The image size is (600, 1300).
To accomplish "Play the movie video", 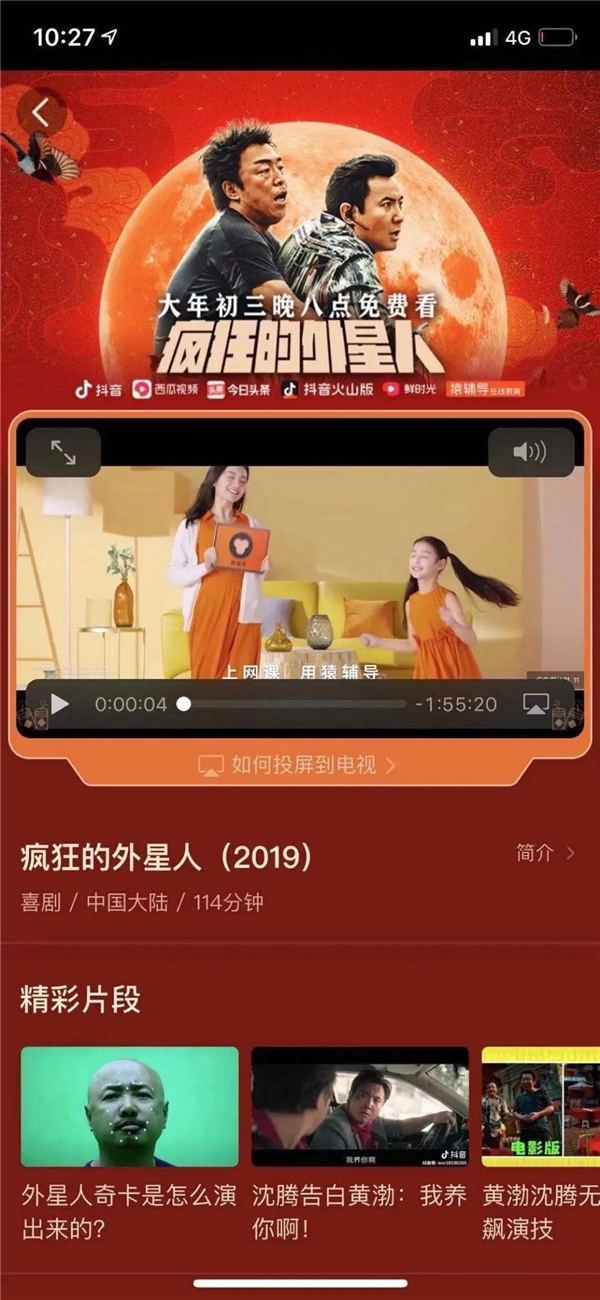I will coord(60,705).
